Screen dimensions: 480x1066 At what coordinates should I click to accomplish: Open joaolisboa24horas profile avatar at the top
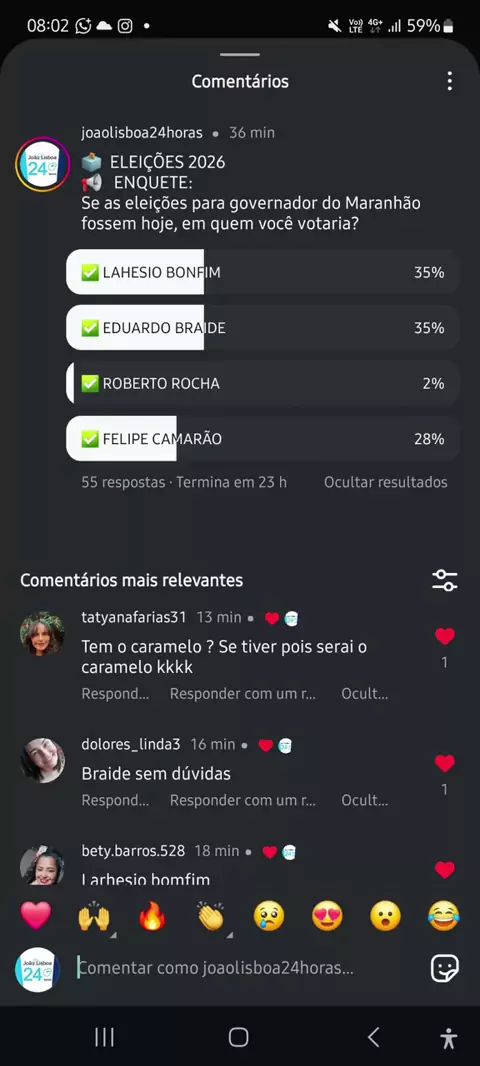click(42, 163)
